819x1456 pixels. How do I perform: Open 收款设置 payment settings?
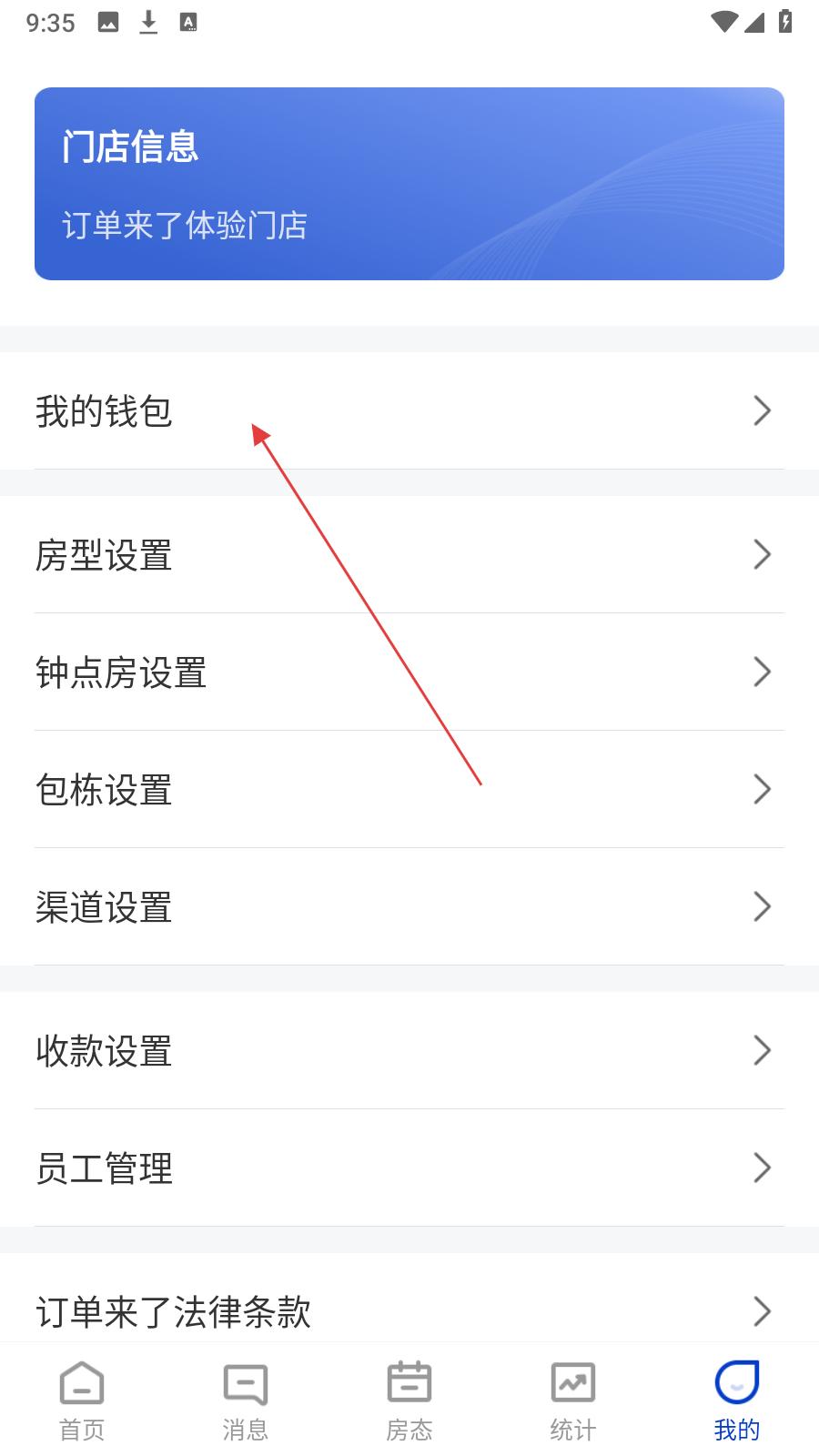(409, 1050)
